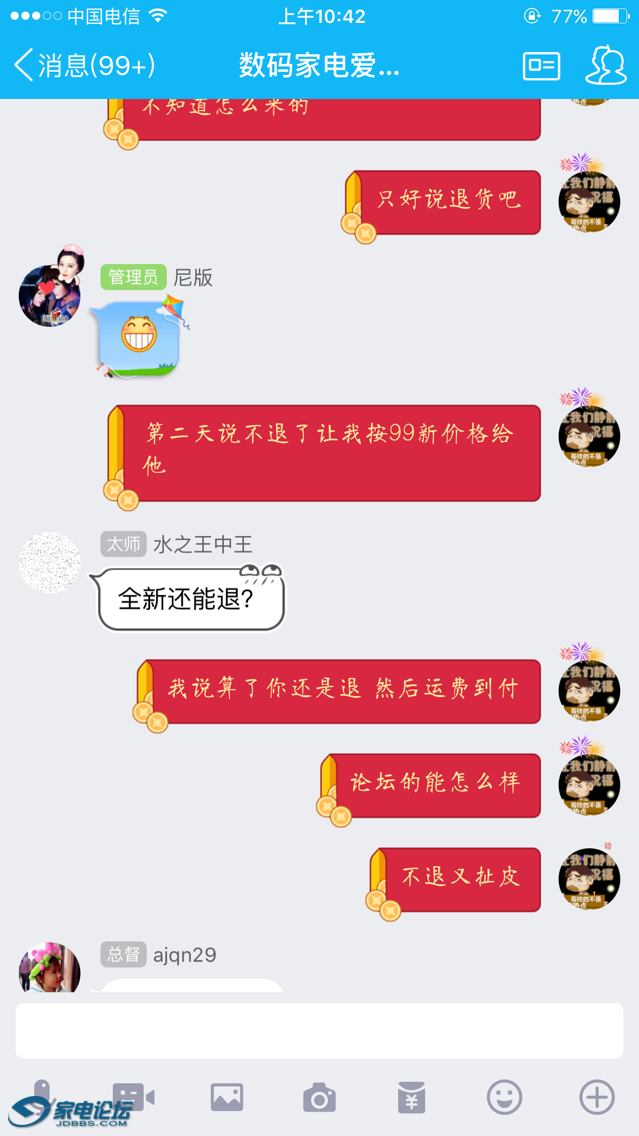Open the group members icon
Viewport: 639px width, 1136px height.
point(605,66)
